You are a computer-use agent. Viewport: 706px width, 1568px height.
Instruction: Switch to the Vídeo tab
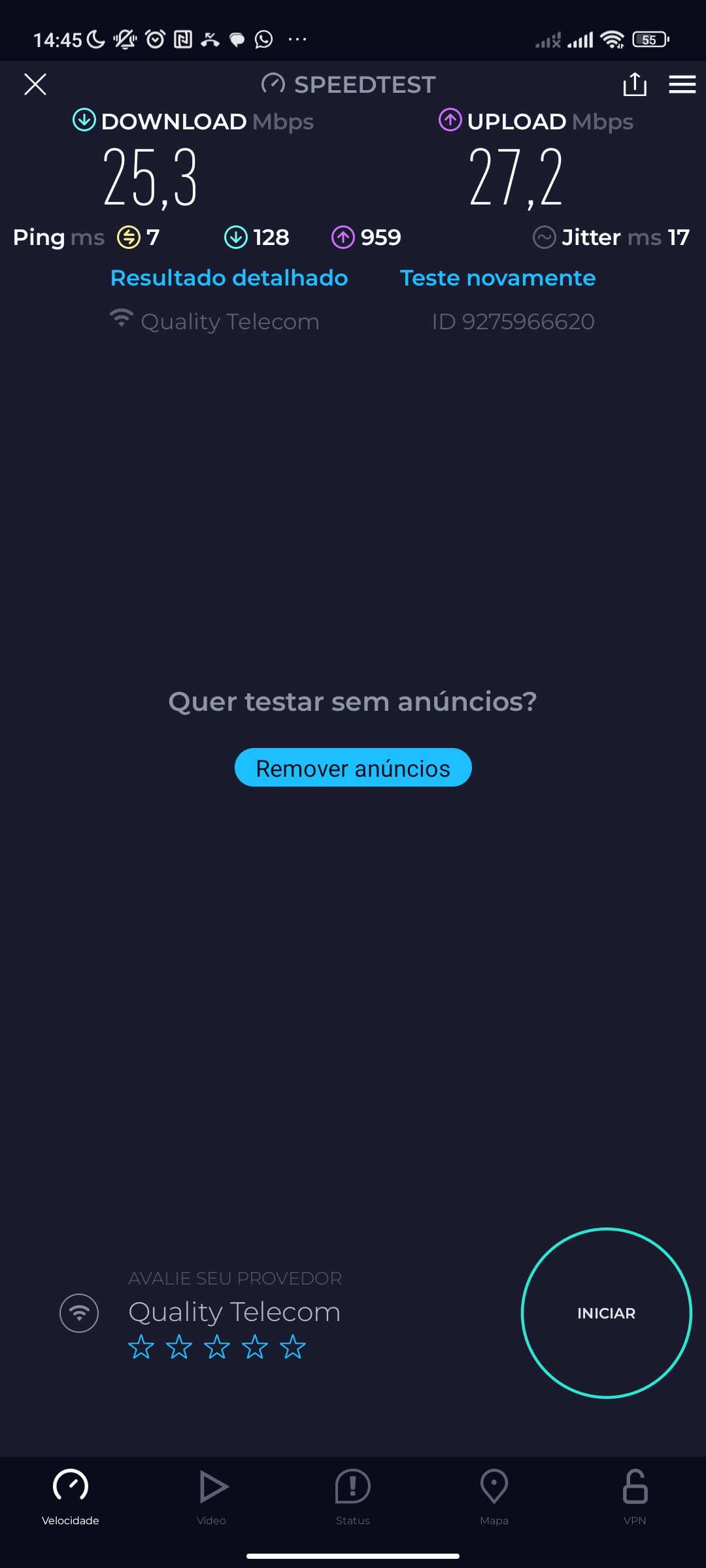(x=212, y=1496)
